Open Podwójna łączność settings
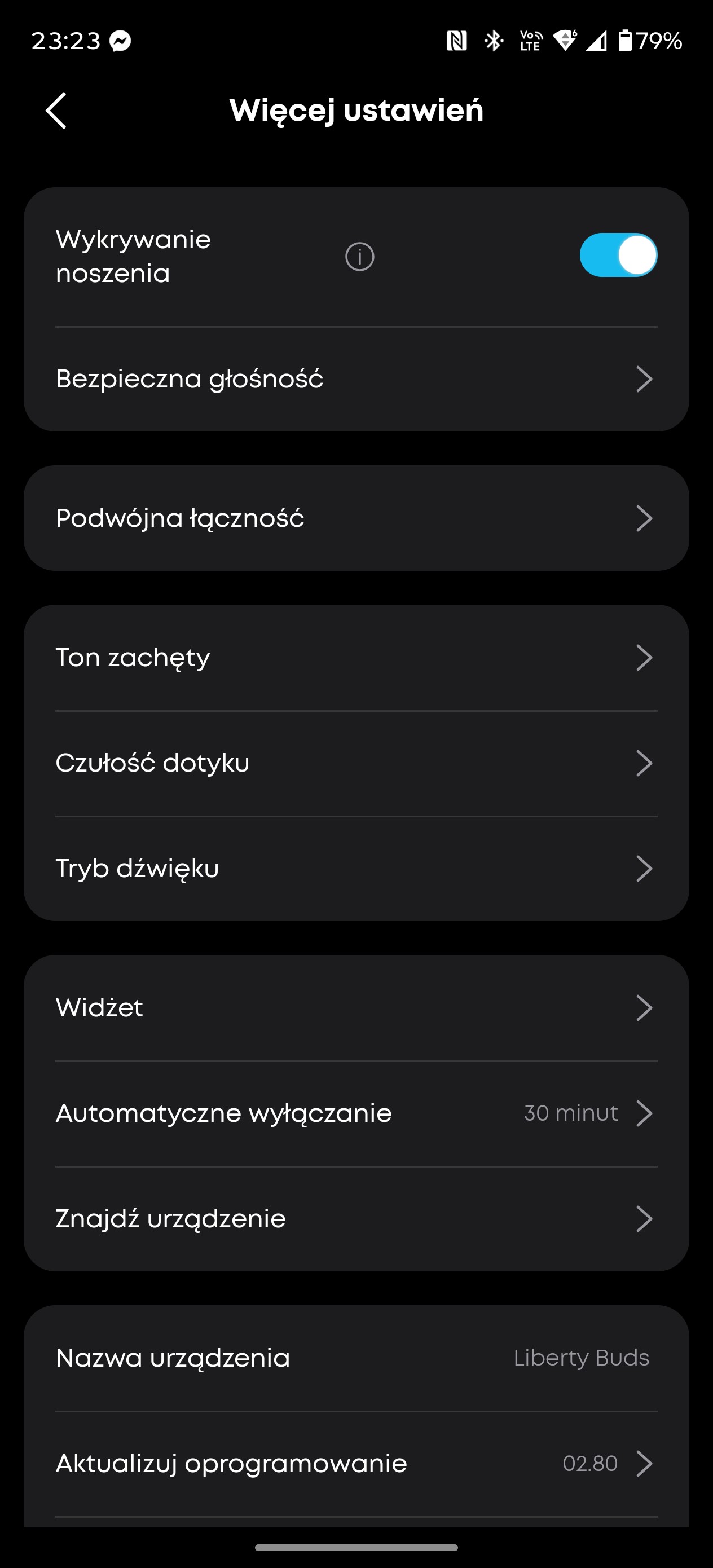Viewport: 713px width, 1568px height. coord(356,518)
